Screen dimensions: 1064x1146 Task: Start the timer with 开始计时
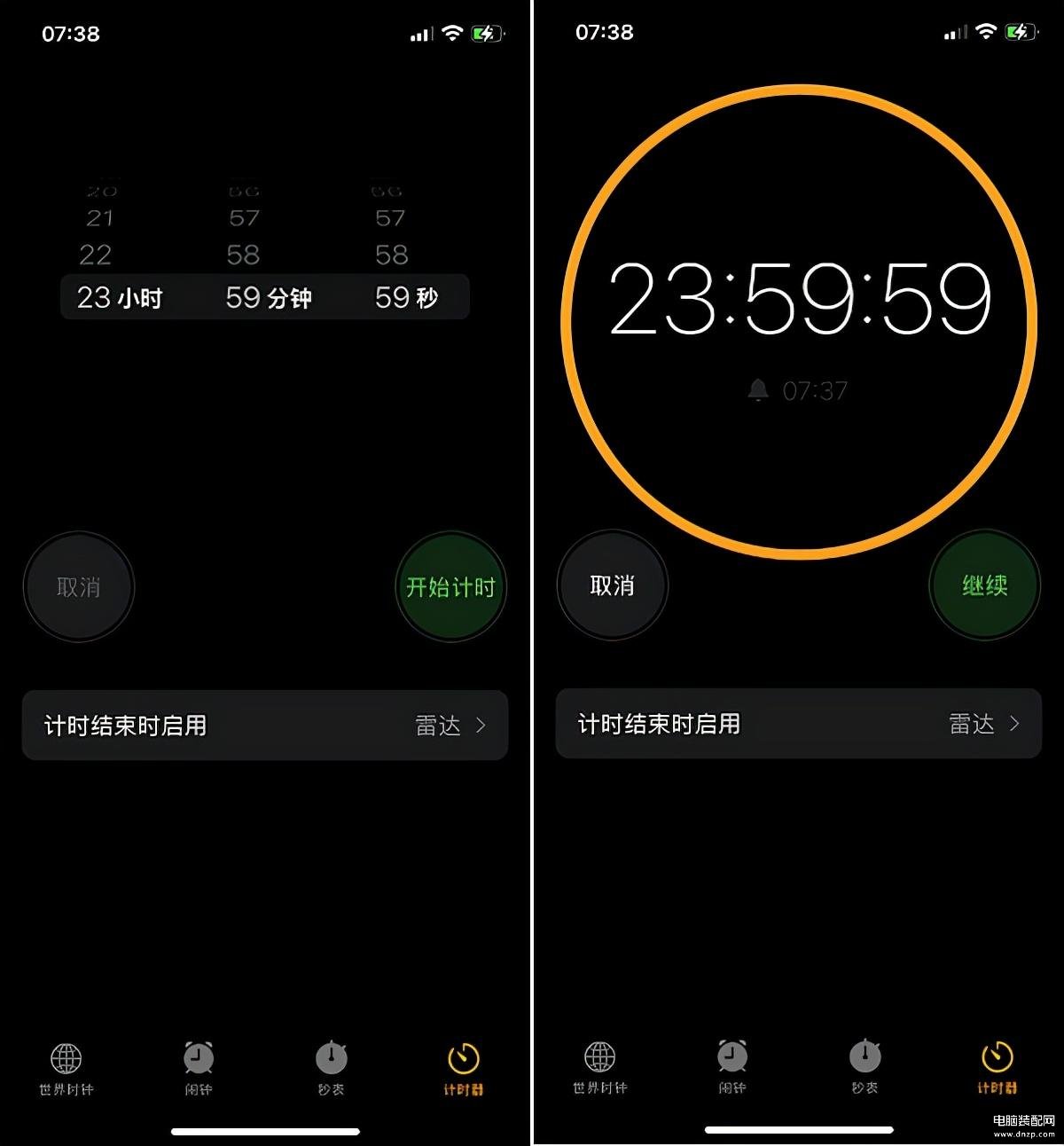[450, 586]
